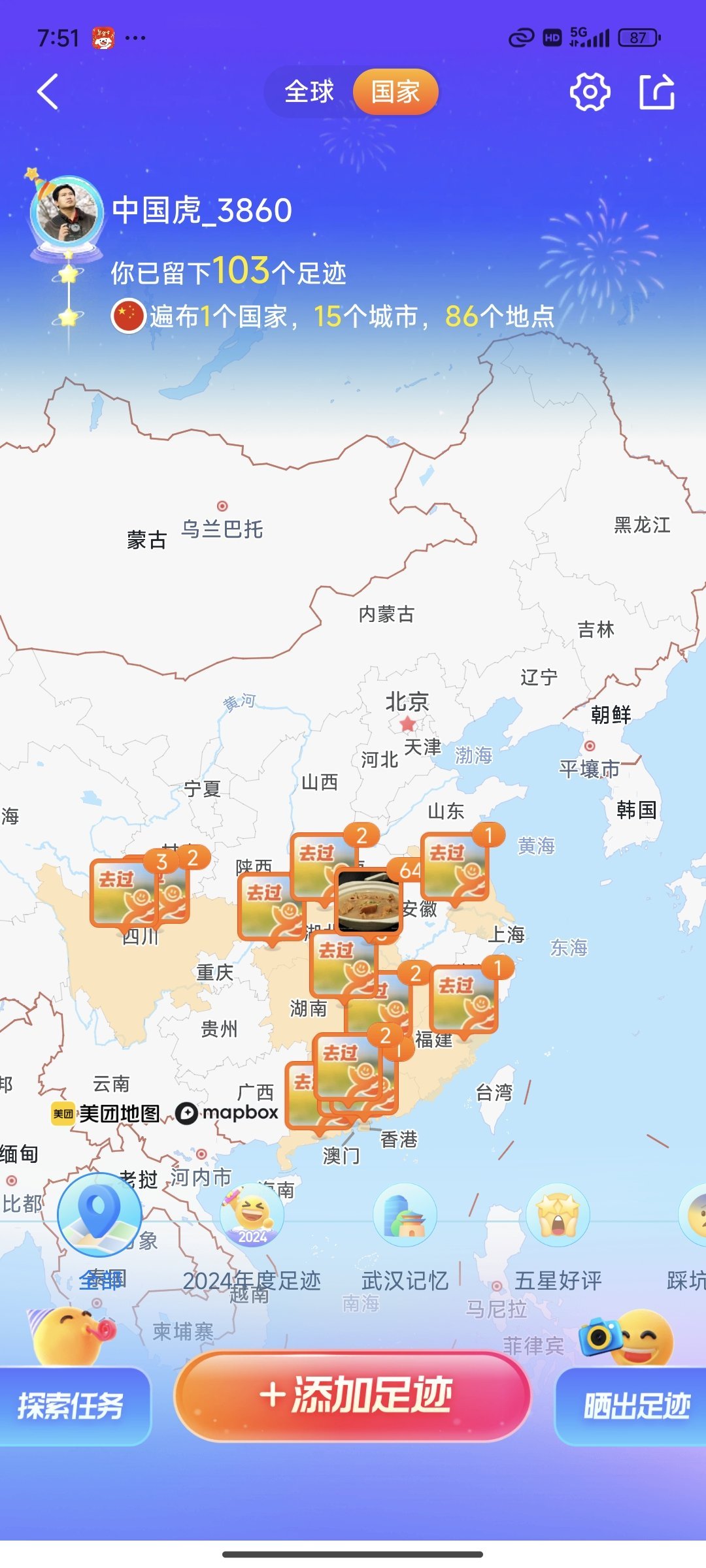Screen dimensions: 706x1568
Task: Open the 去过 marker near 福建 with badge 1
Action: [463, 1000]
